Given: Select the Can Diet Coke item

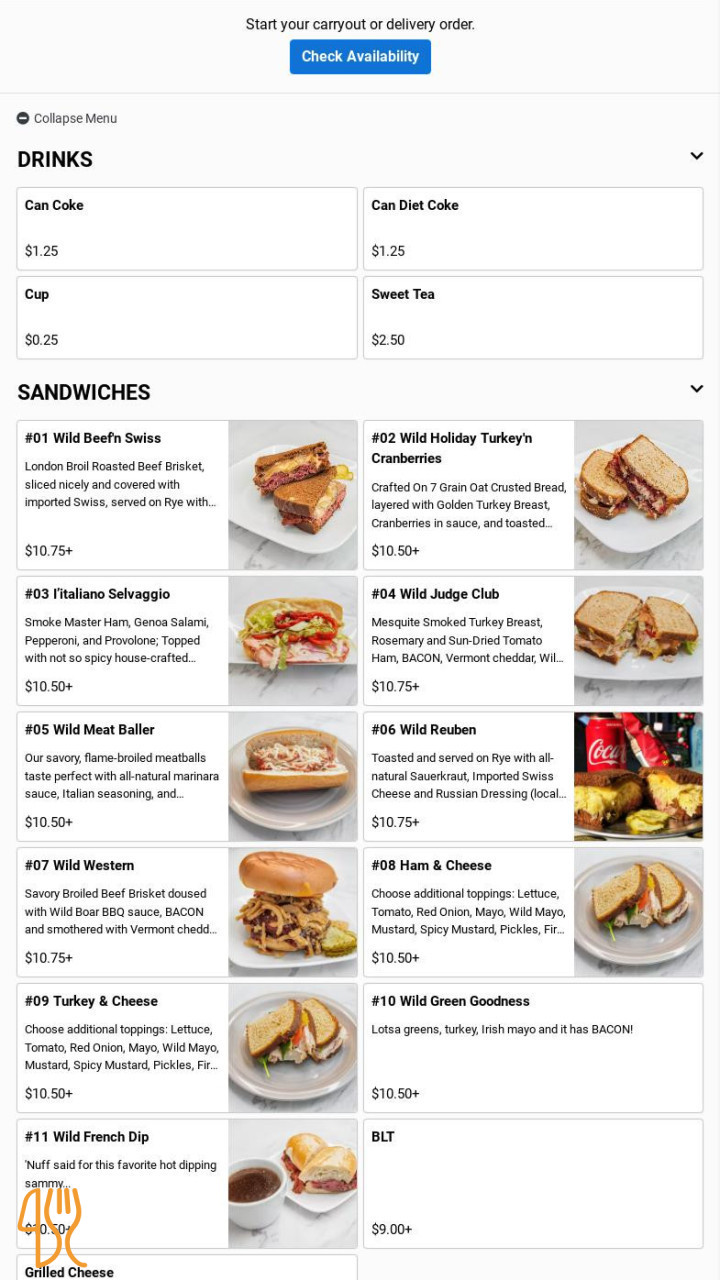Looking at the screenshot, I should (533, 228).
